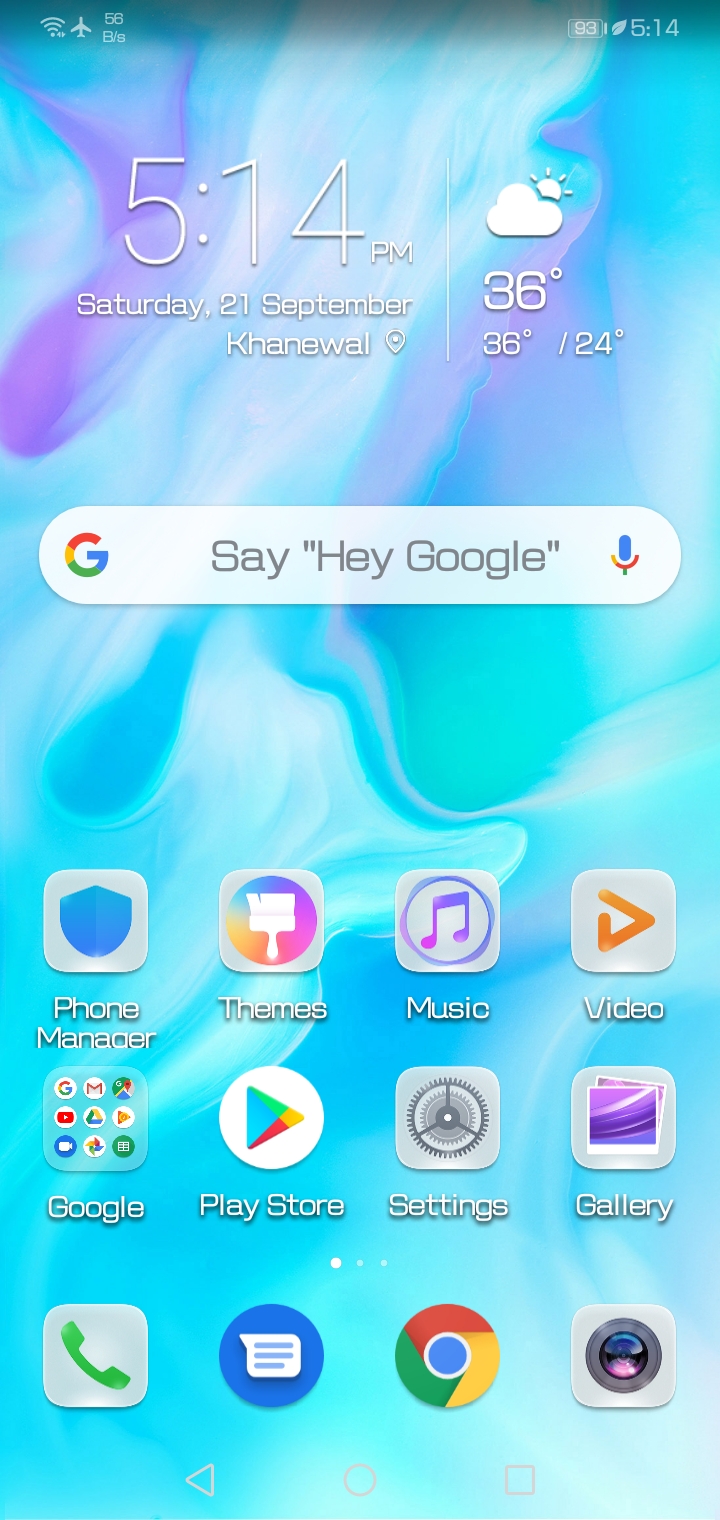Viewport: 720px width, 1520px height.
Task: Open the Phone dialer in the dock
Action: [96, 1356]
